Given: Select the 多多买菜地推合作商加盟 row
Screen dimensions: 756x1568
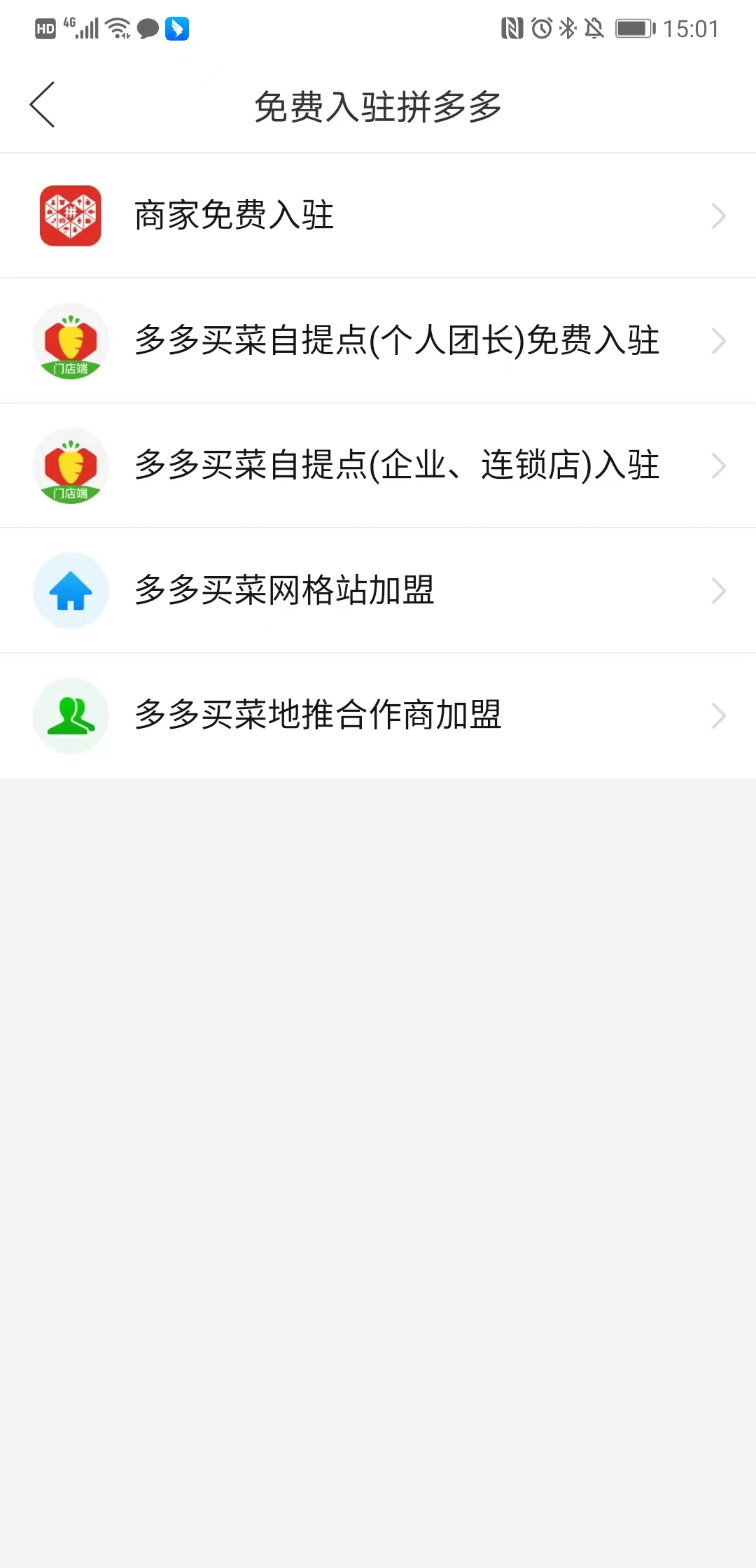Looking at the screenshot, I should [318, 715].
